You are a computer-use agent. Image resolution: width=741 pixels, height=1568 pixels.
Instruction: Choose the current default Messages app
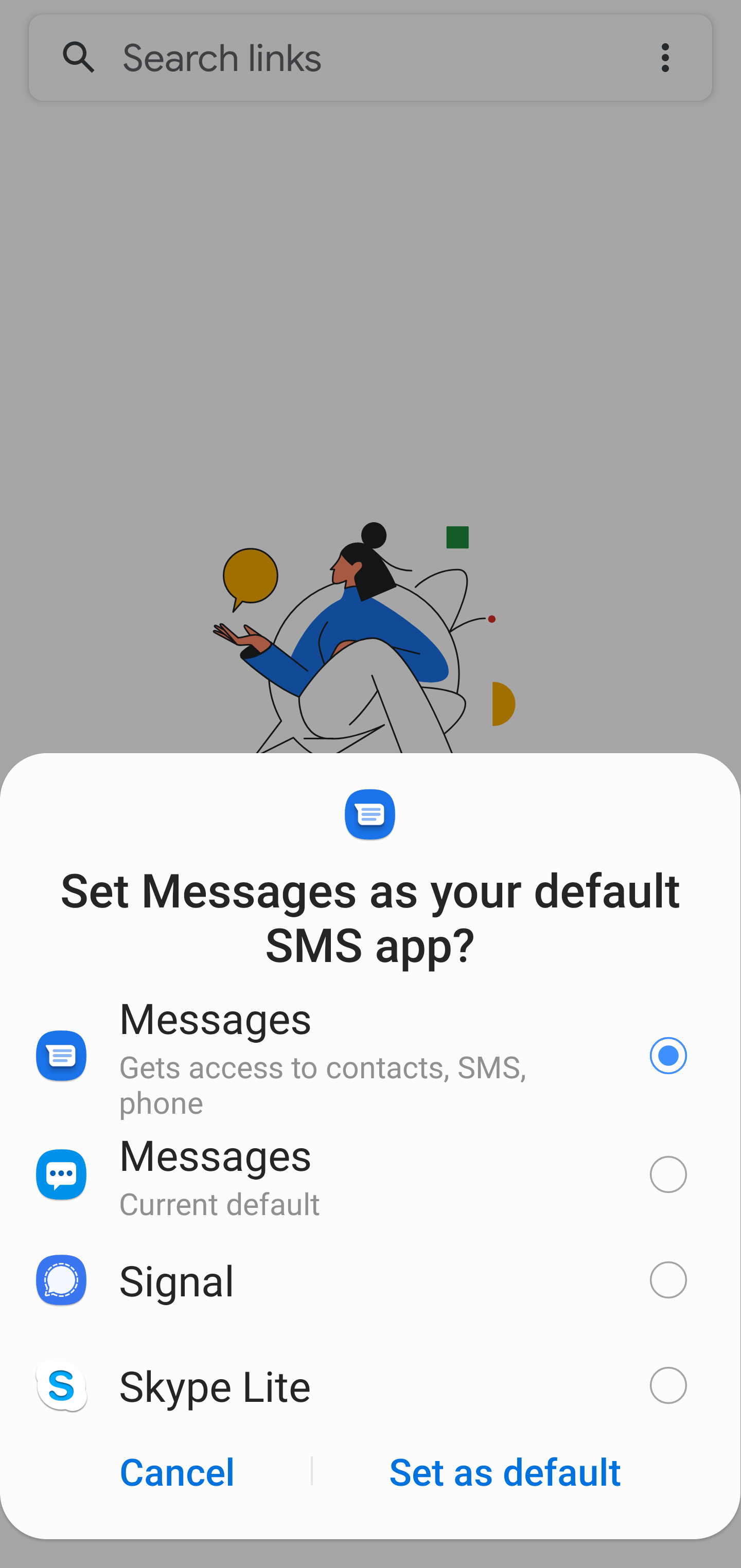[667, 1174]
